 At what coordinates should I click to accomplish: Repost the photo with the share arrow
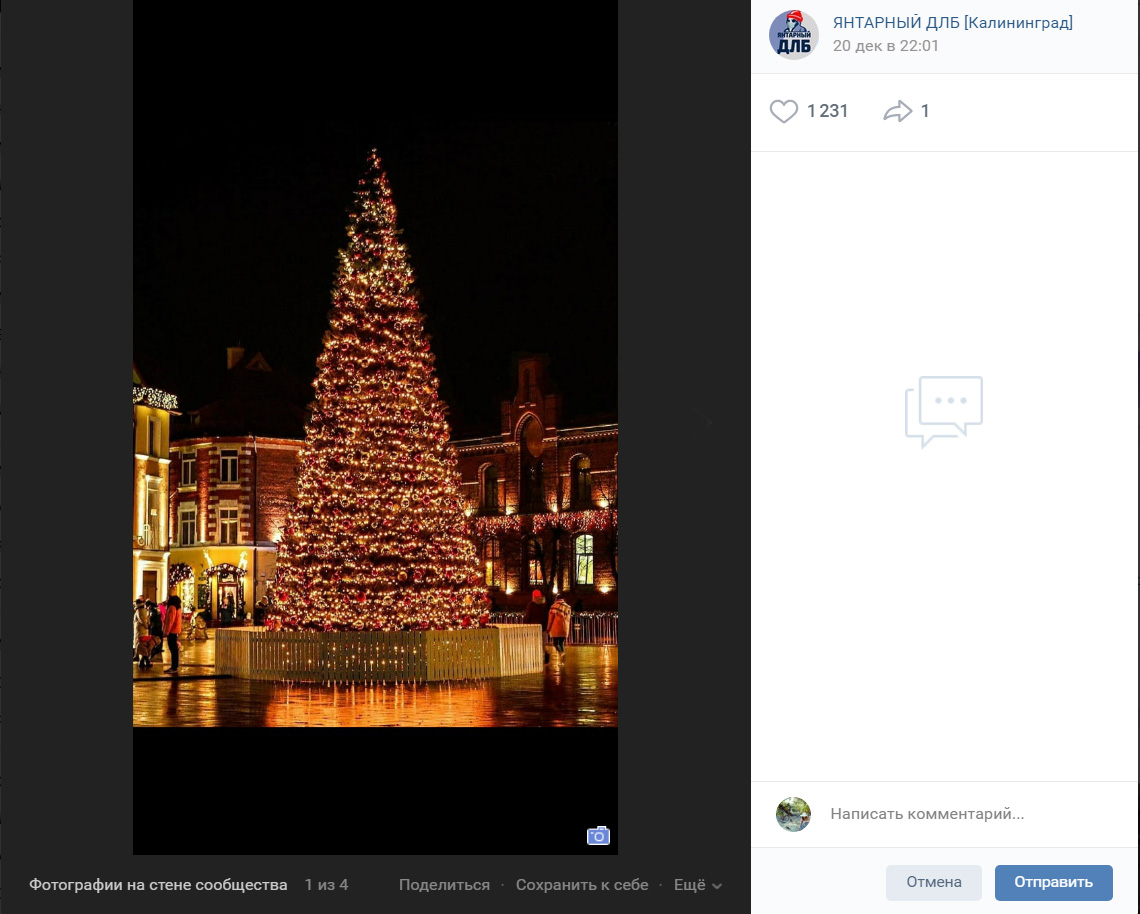click(x=898, y=111)
